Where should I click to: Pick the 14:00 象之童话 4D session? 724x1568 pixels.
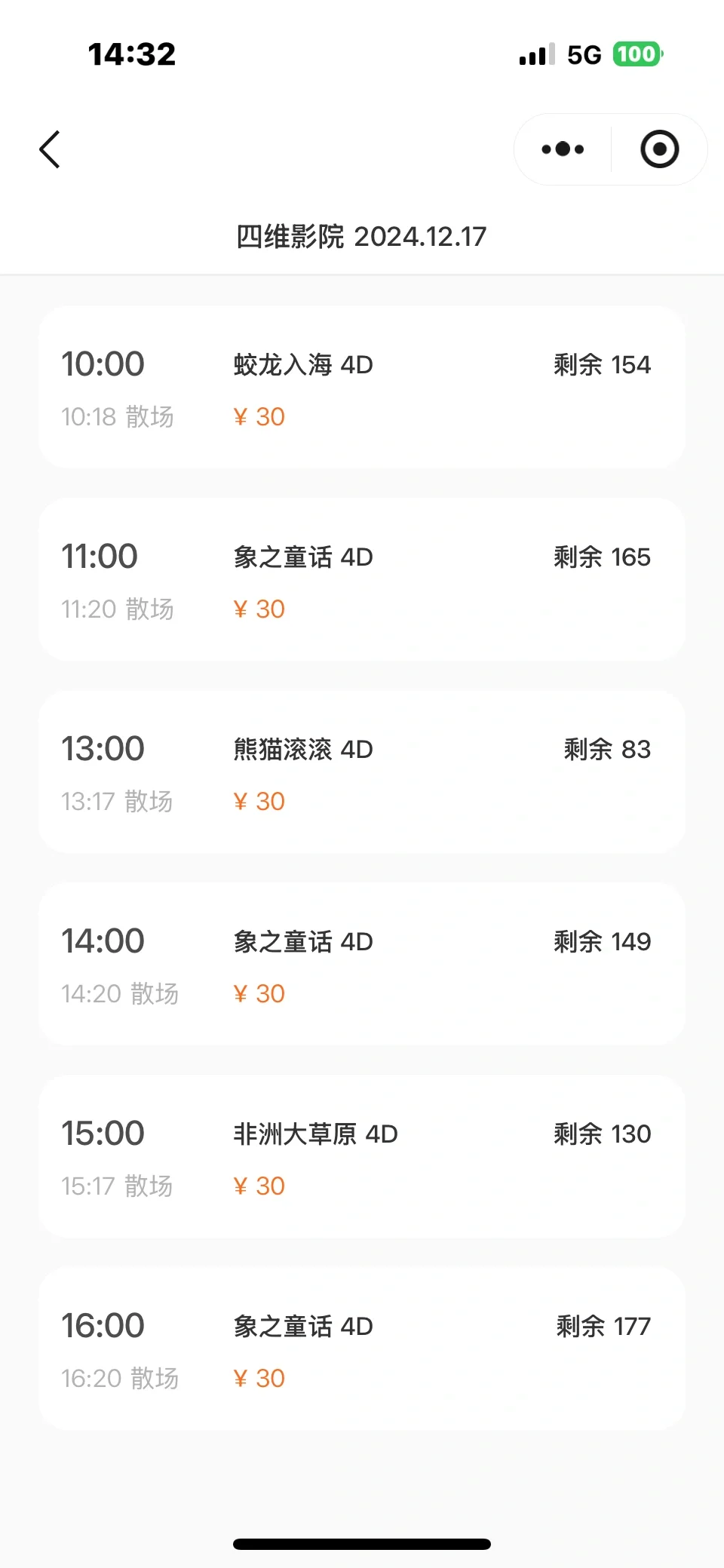pyautogui.click(x=362, y=965)
